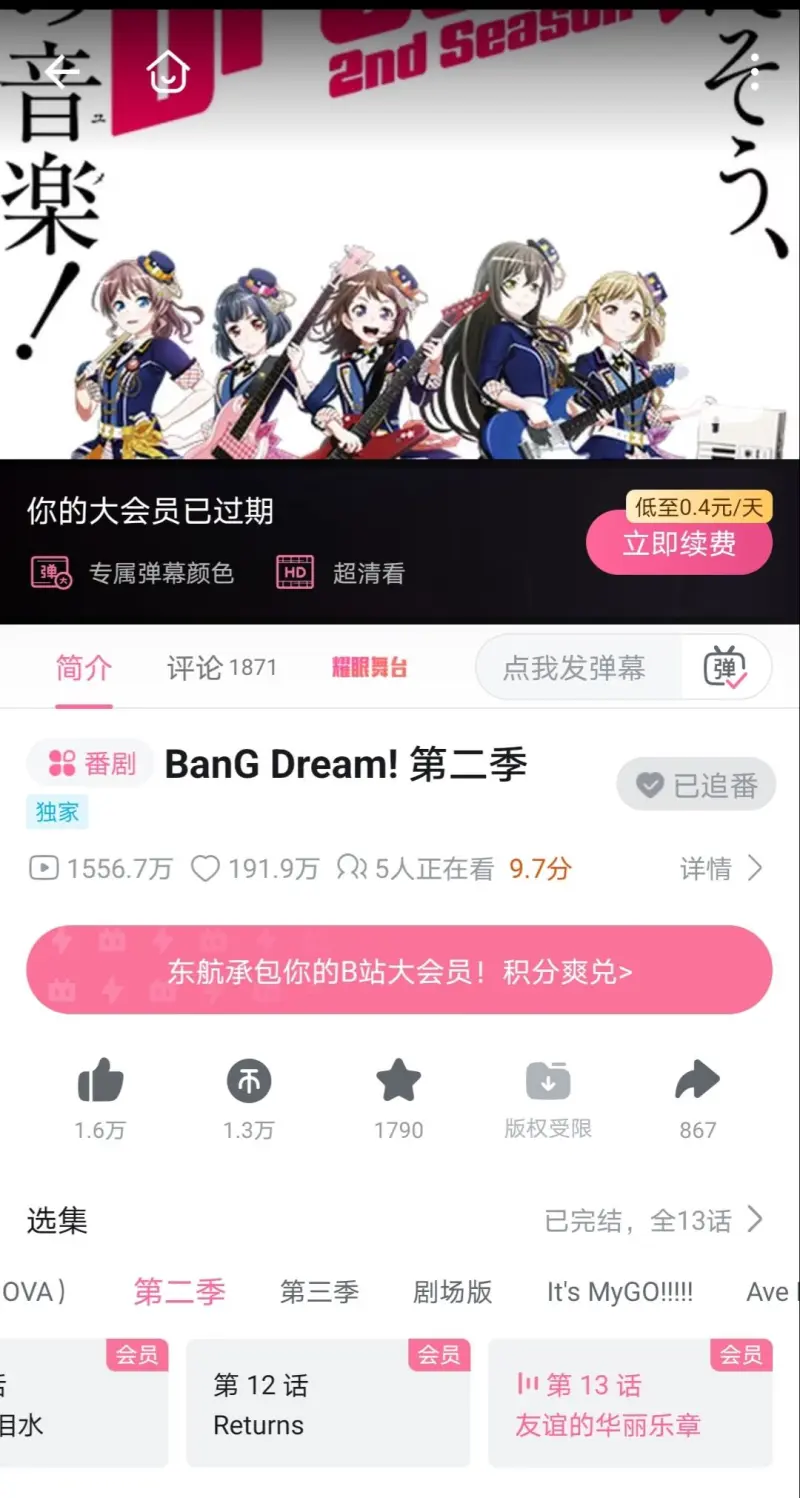
Task: Toggle the danmaku display icon
Action: (x=726, y=667)
